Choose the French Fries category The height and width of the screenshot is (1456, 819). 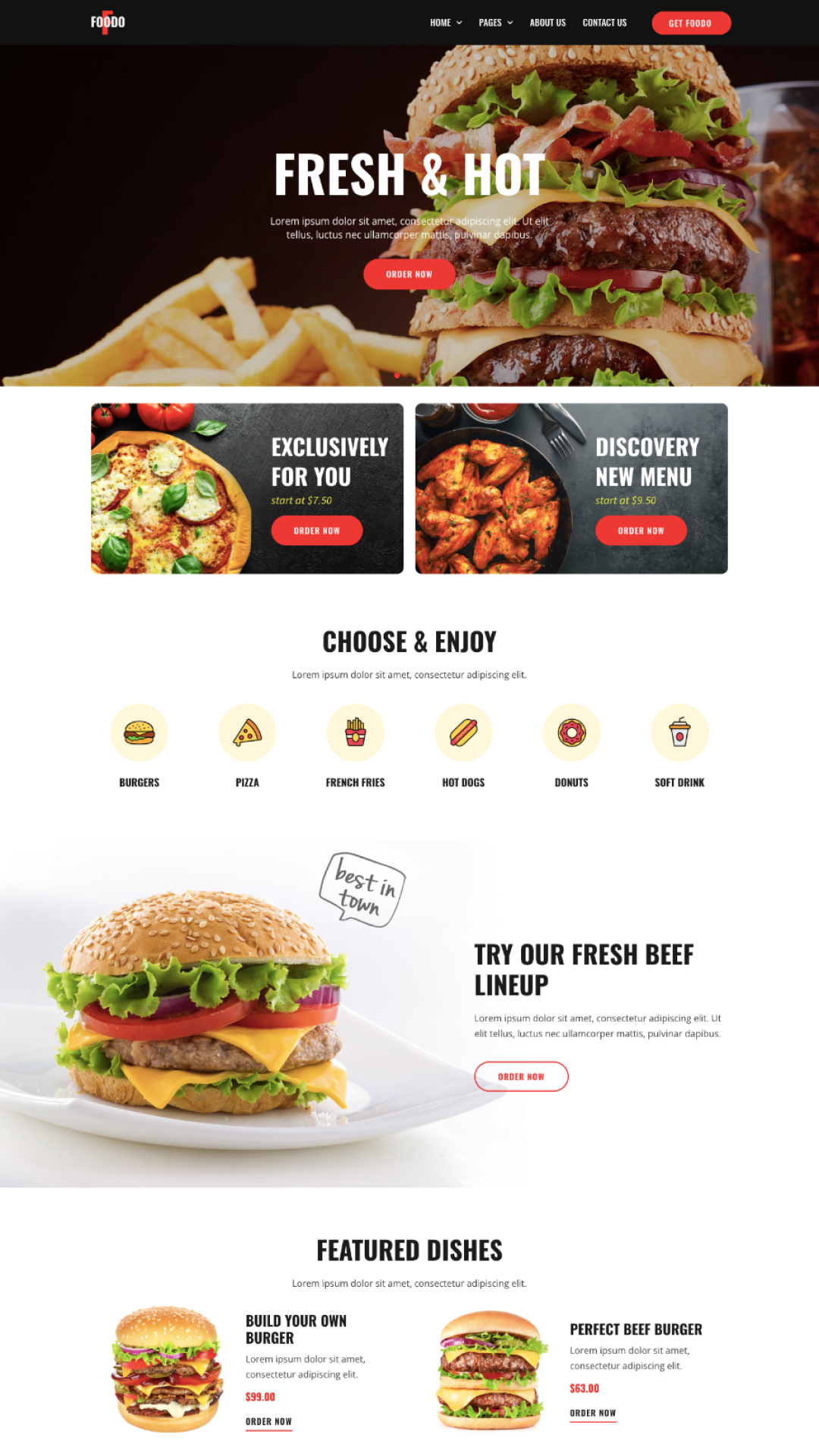(x=356, y=745)
